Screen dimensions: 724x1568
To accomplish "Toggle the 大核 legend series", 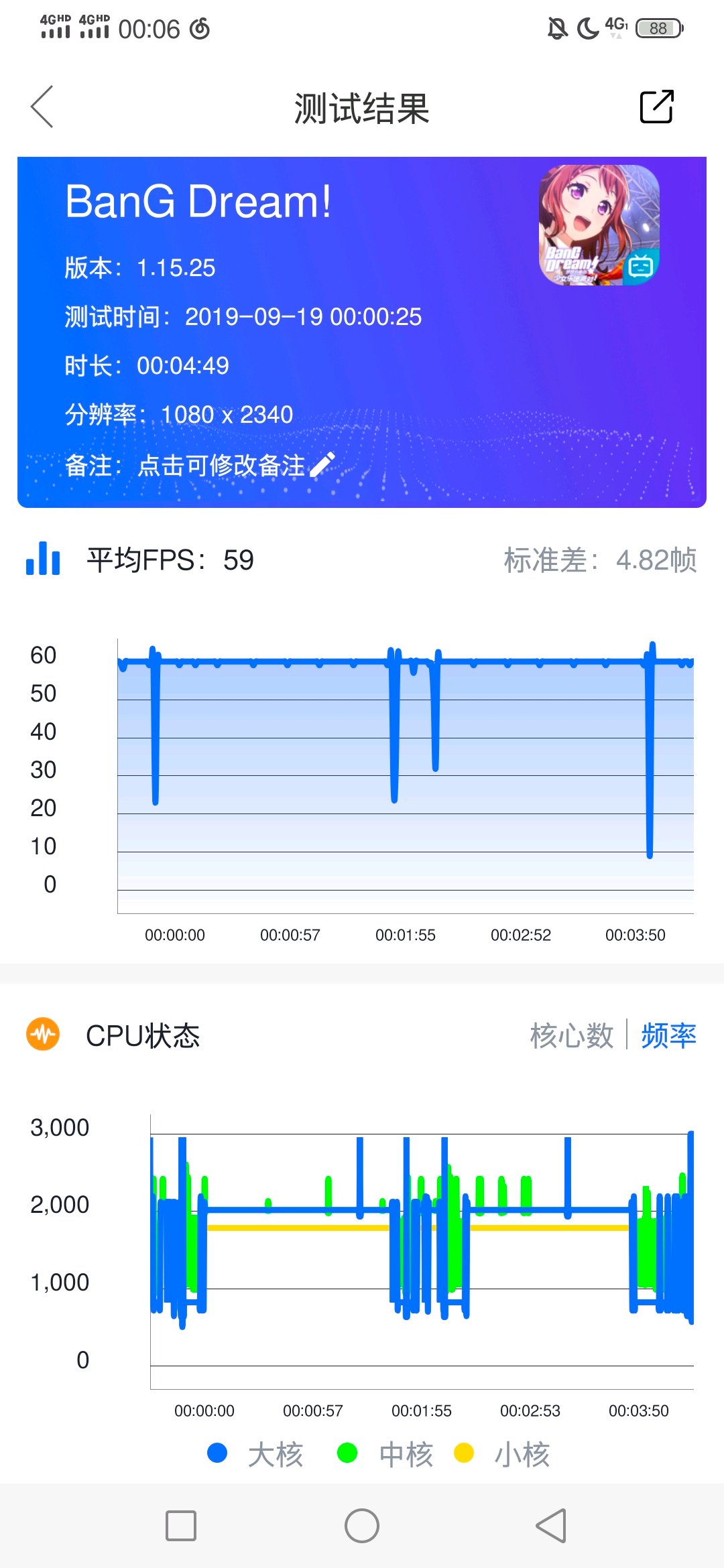I will (255, 1453).
